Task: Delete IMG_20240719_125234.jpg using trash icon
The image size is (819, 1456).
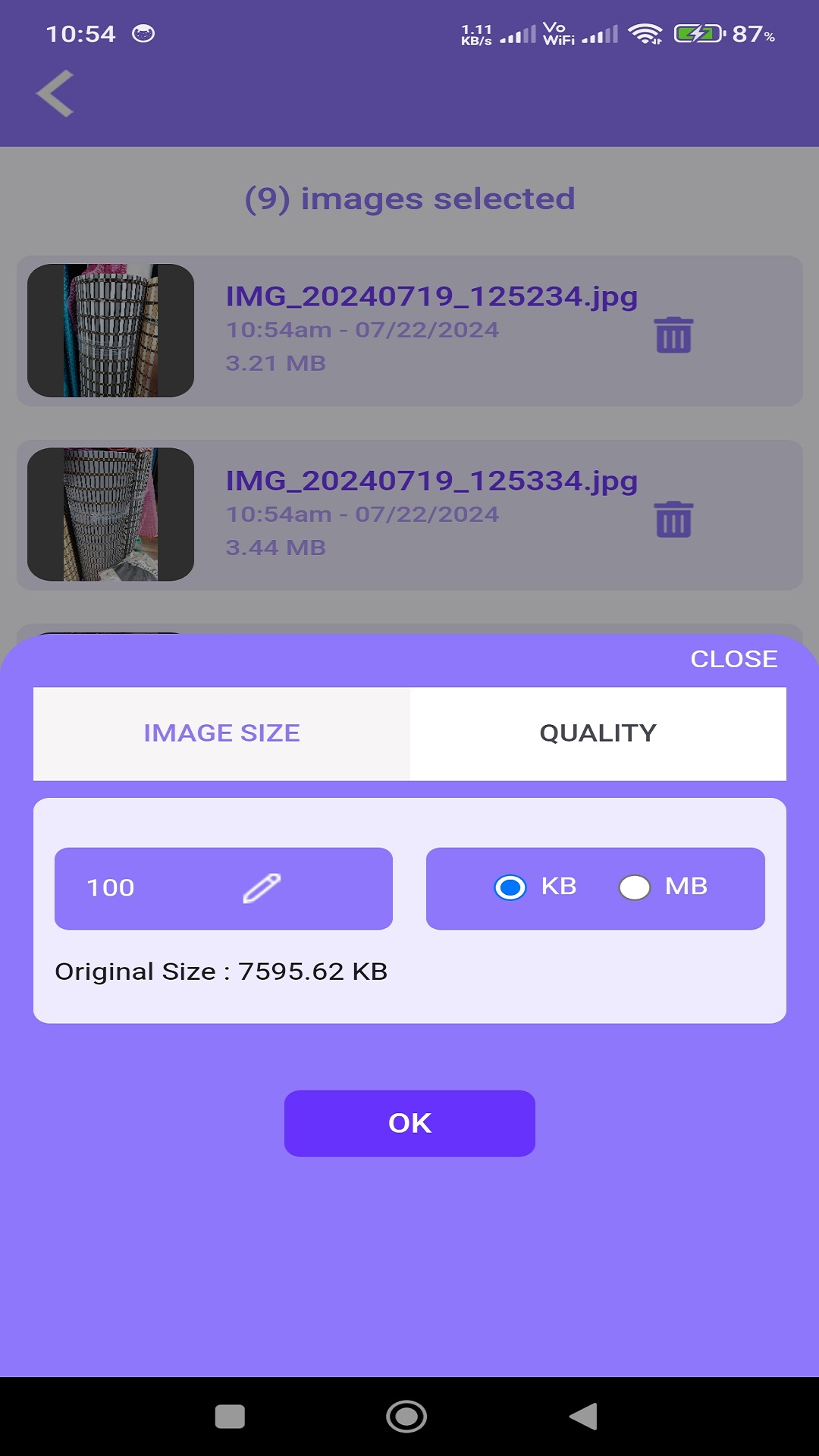Action: click(x=672, y=334)
